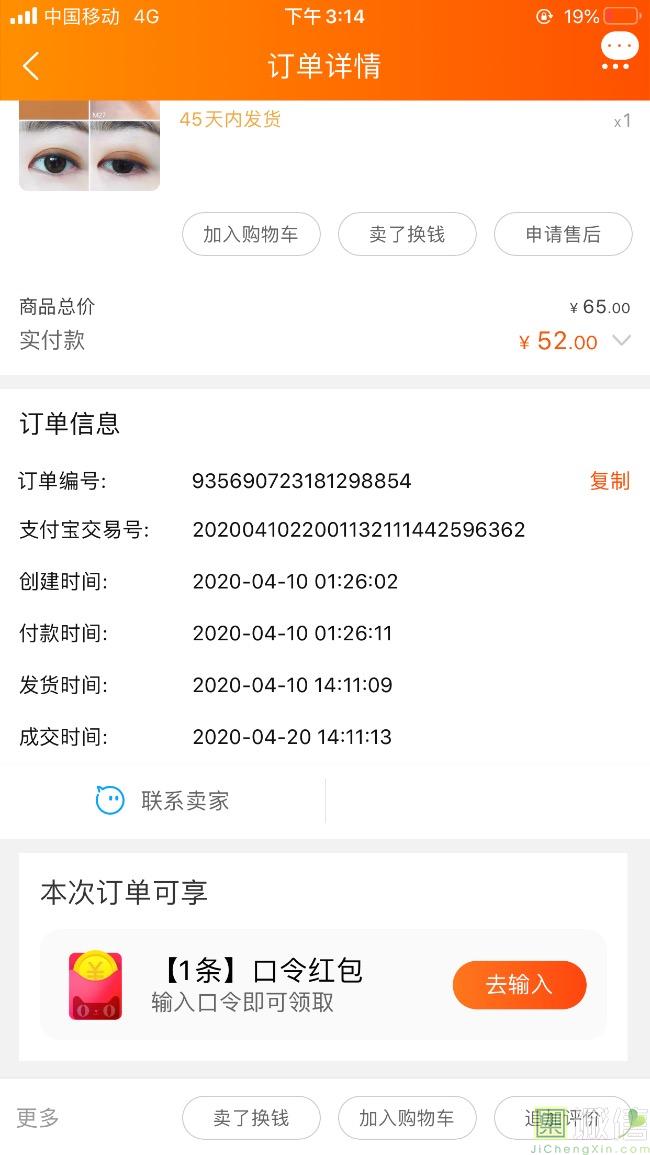Tap 申请售后 to request after-sales service

[x=563, y=234]
